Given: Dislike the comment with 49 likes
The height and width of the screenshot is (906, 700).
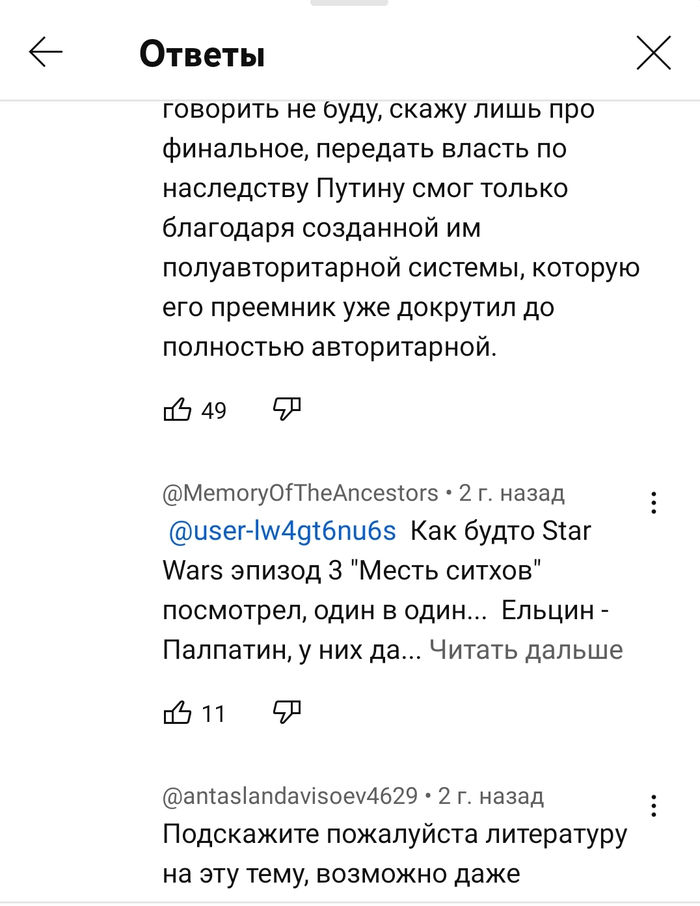Looking at the screenshot, I should (287, 409).
